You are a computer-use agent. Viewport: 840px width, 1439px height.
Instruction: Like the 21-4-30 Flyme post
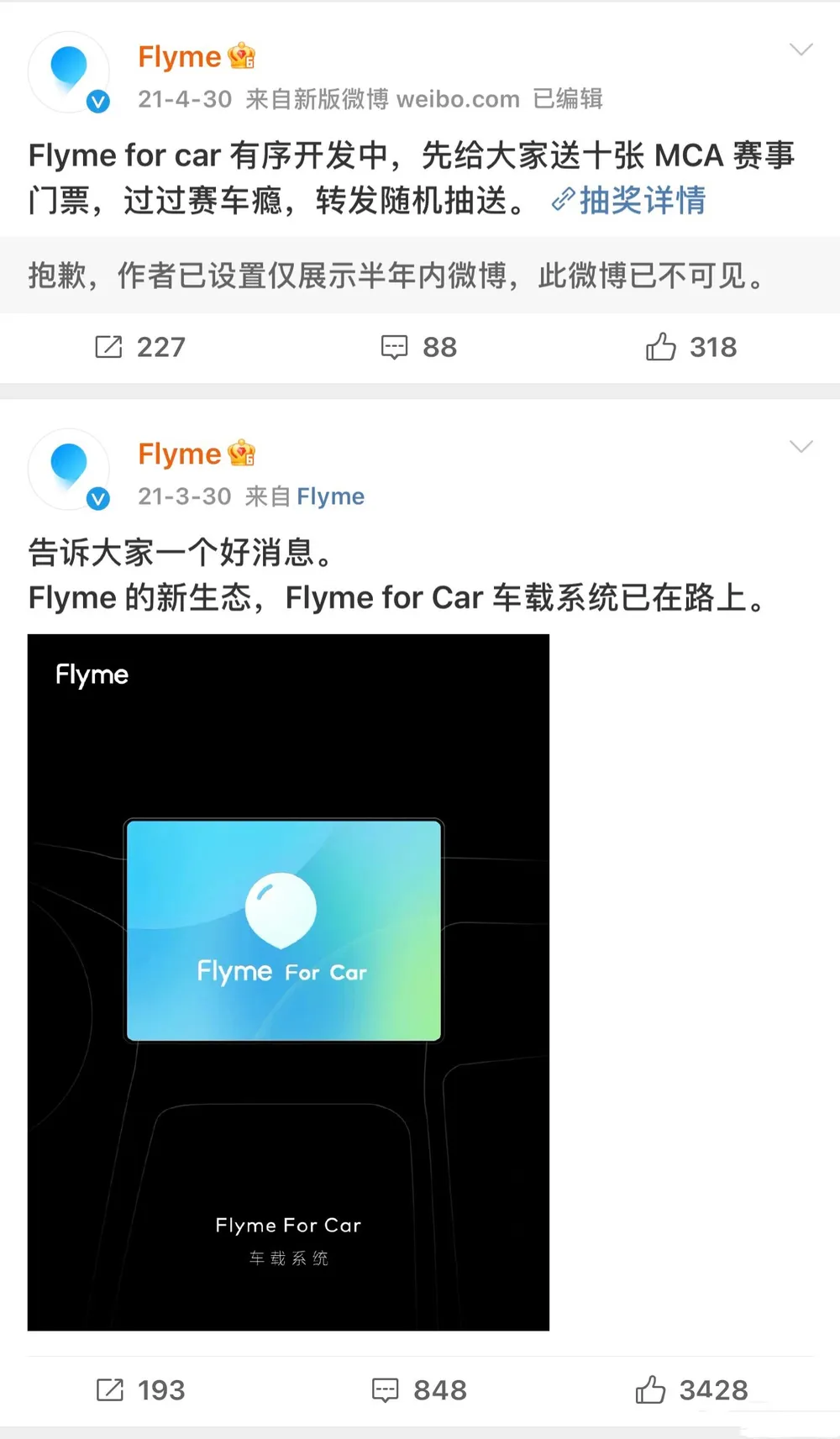point(690,347)
